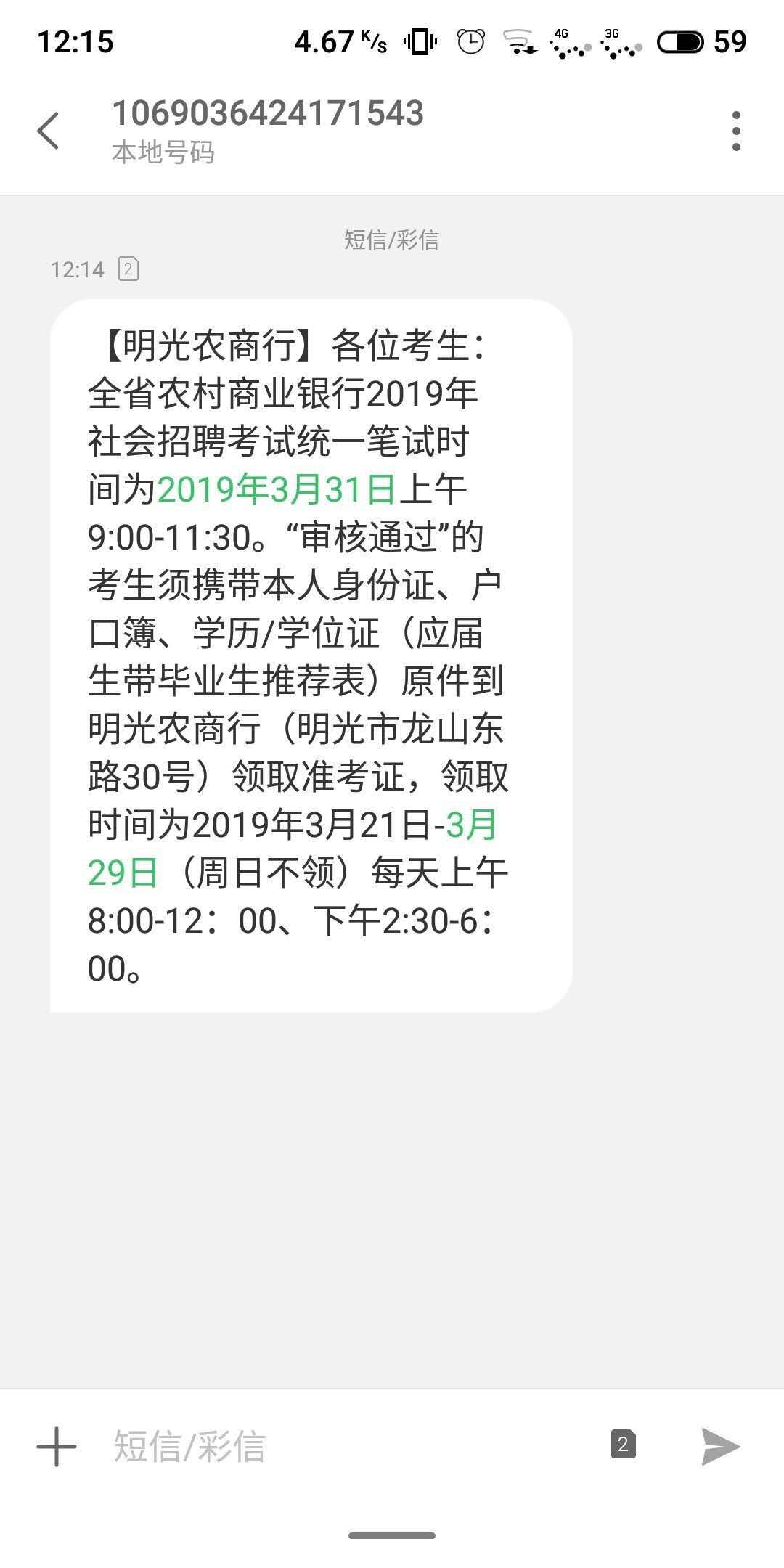Open the three-dot overflow menu

pos(736,131)
